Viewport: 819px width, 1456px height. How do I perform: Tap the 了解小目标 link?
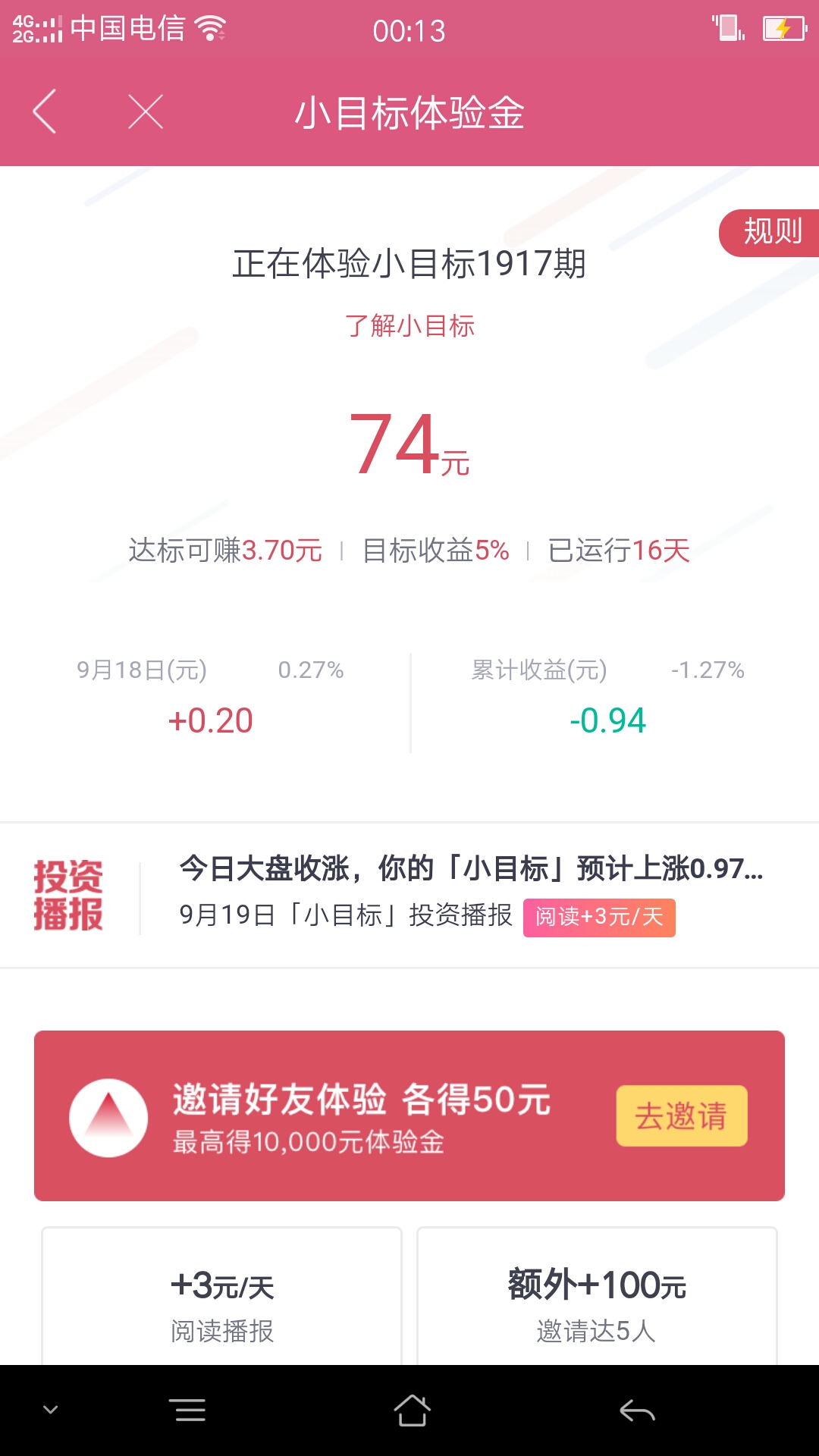tap(409, 326)
